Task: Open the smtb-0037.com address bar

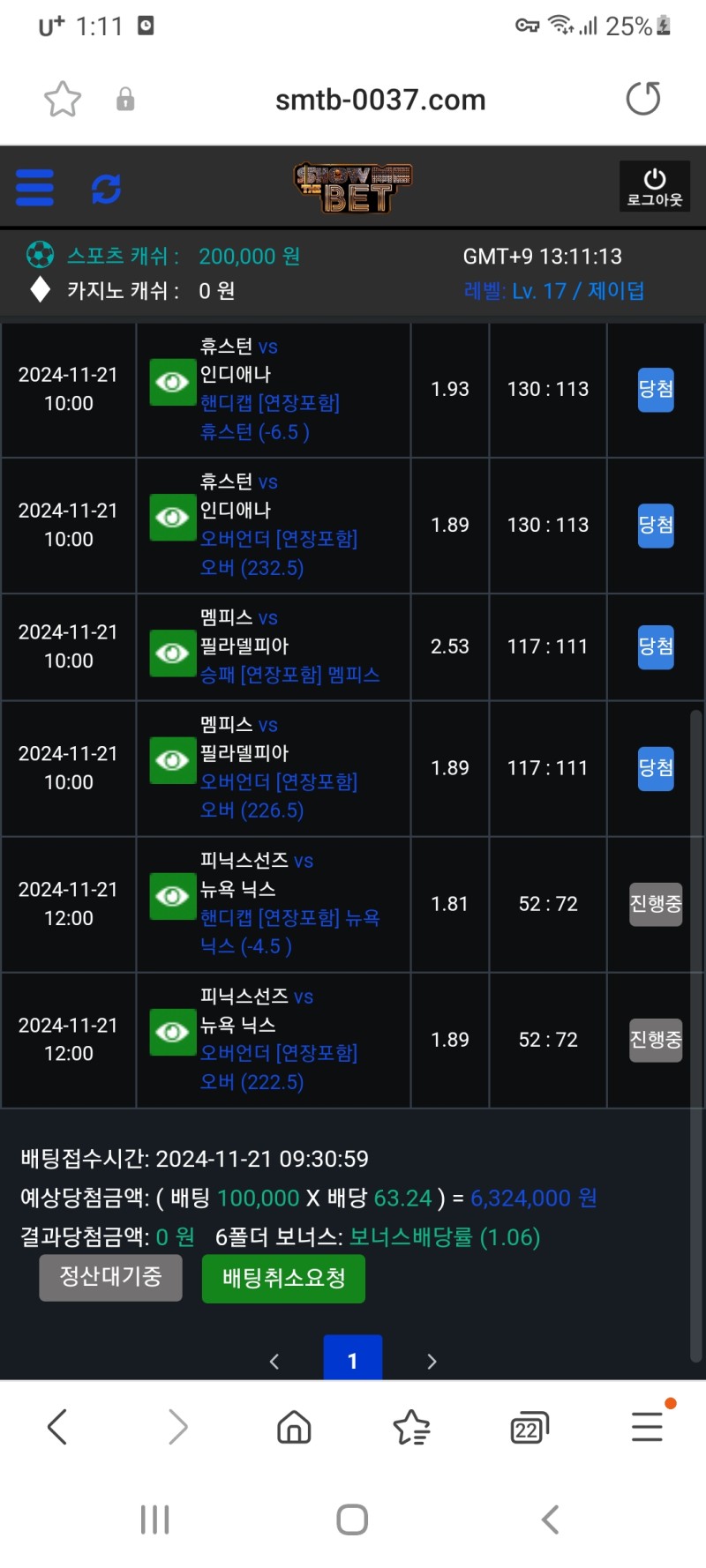Action: point(380,100)
